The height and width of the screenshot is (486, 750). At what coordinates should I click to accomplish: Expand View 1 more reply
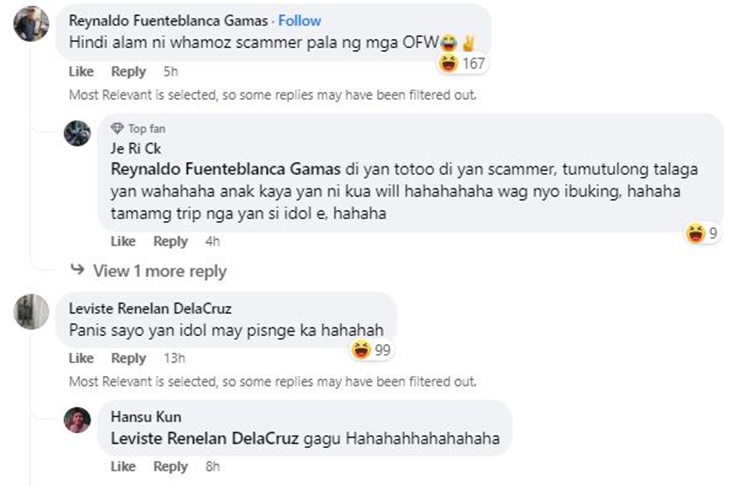(159, 271)
